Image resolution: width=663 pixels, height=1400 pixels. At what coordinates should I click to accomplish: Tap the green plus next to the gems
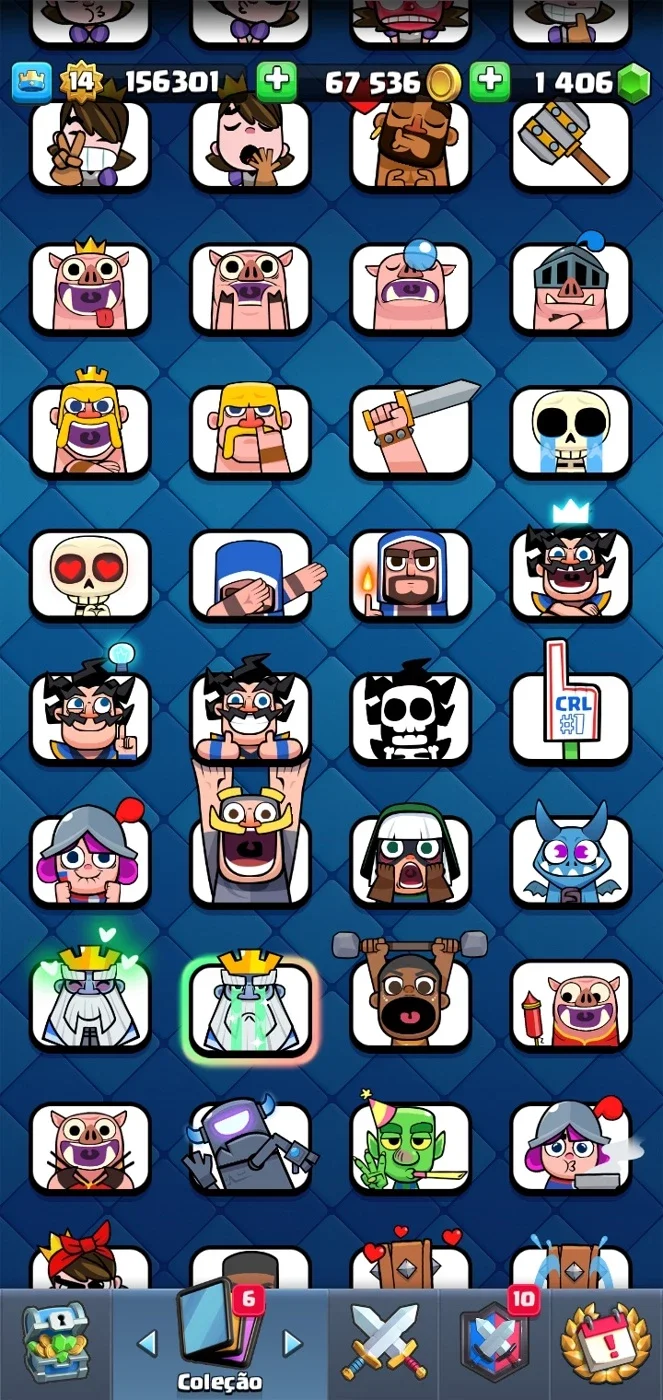tap(490, 82)
